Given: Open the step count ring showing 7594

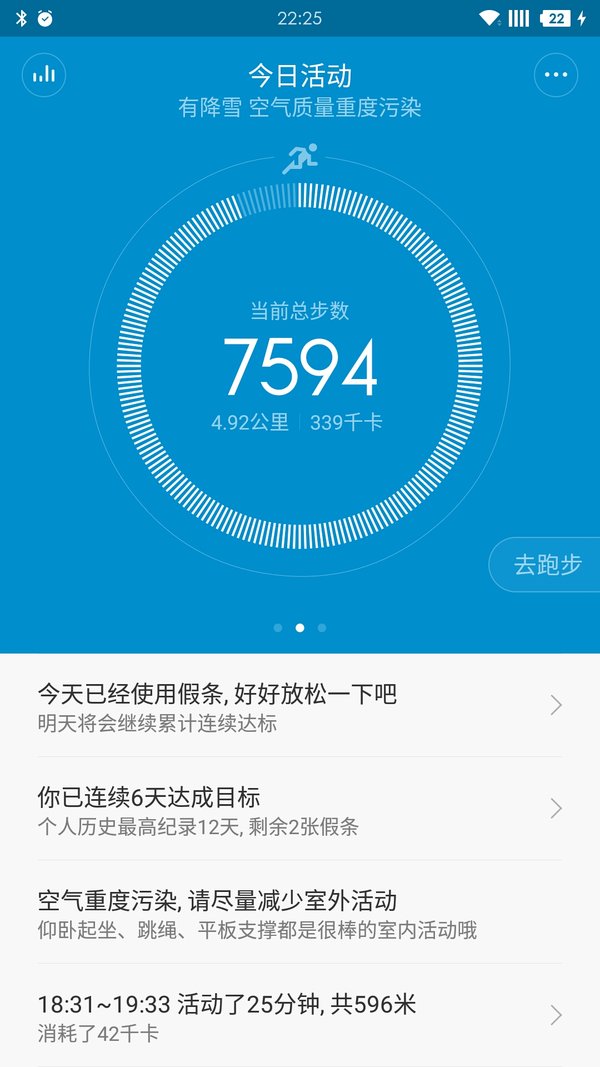Looking at the screenshot, I should click(299, 366).
